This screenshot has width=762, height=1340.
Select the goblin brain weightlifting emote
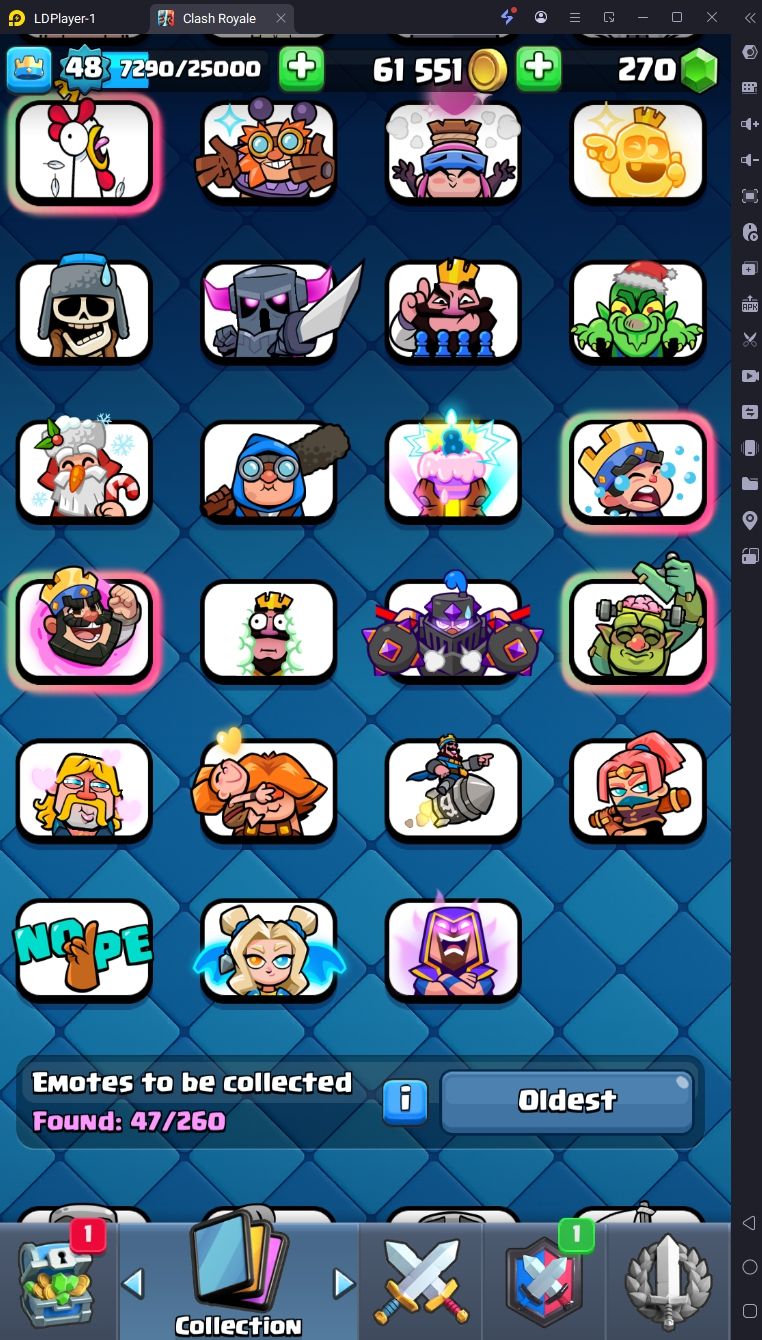click(x=638, y=630)
